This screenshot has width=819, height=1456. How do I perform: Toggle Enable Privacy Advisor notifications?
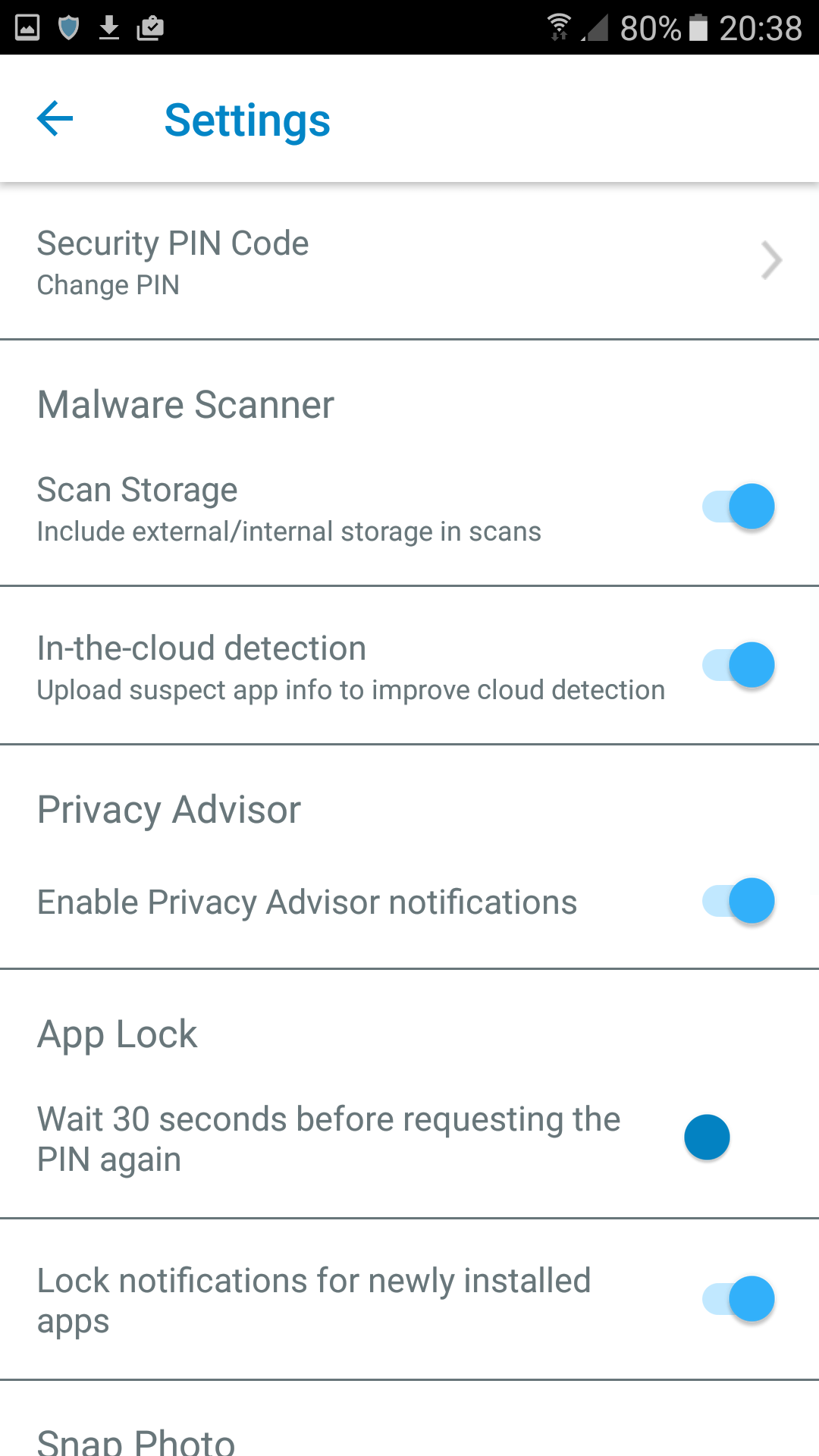pyautogui.click(x=739, y=901)
